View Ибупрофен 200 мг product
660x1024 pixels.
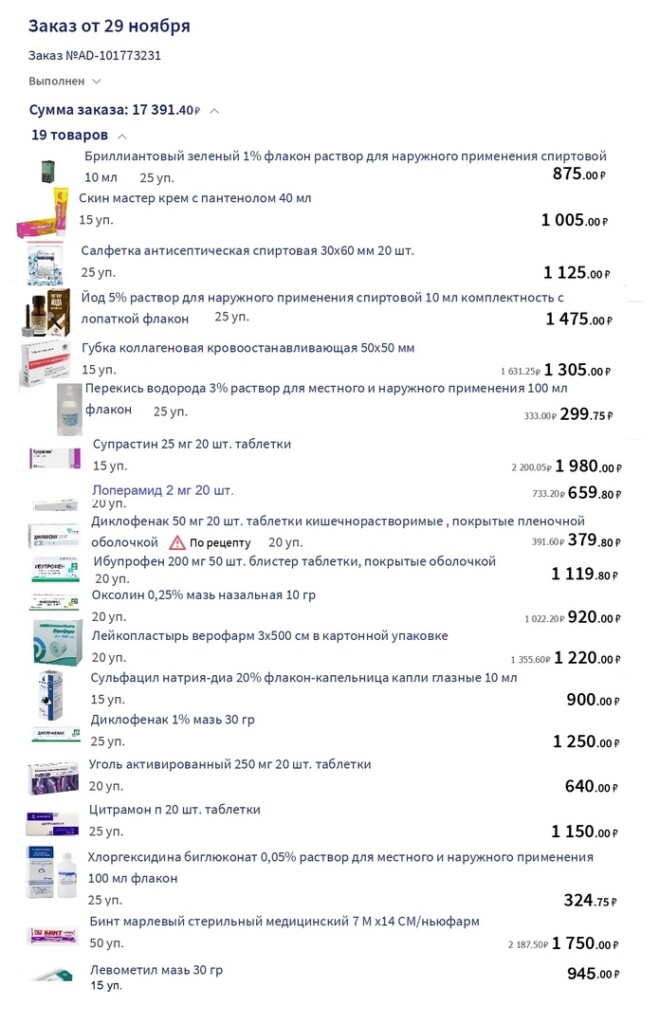click(x=294, y=562)
